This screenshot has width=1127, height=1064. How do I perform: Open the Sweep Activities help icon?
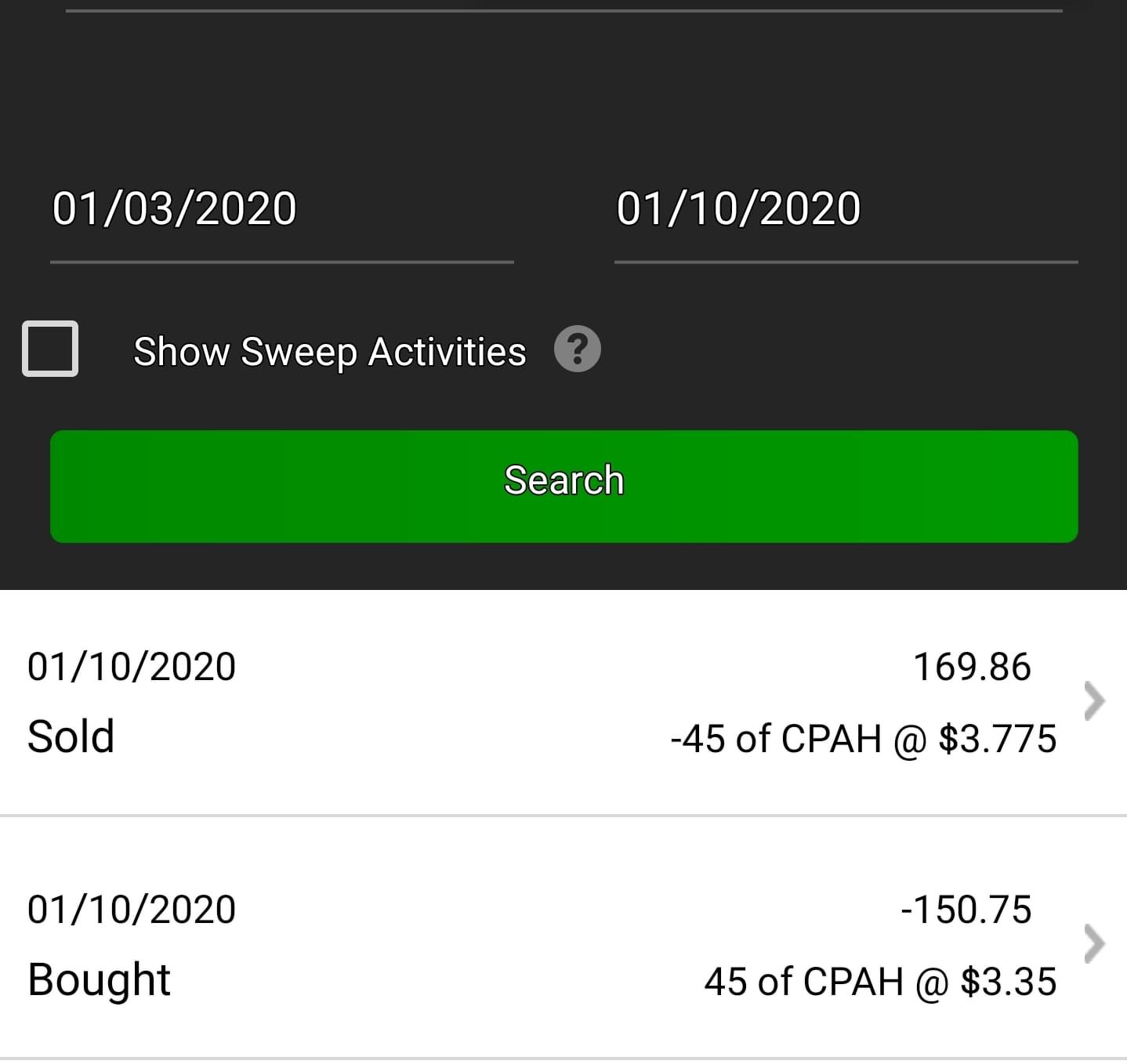pos(578,349)
